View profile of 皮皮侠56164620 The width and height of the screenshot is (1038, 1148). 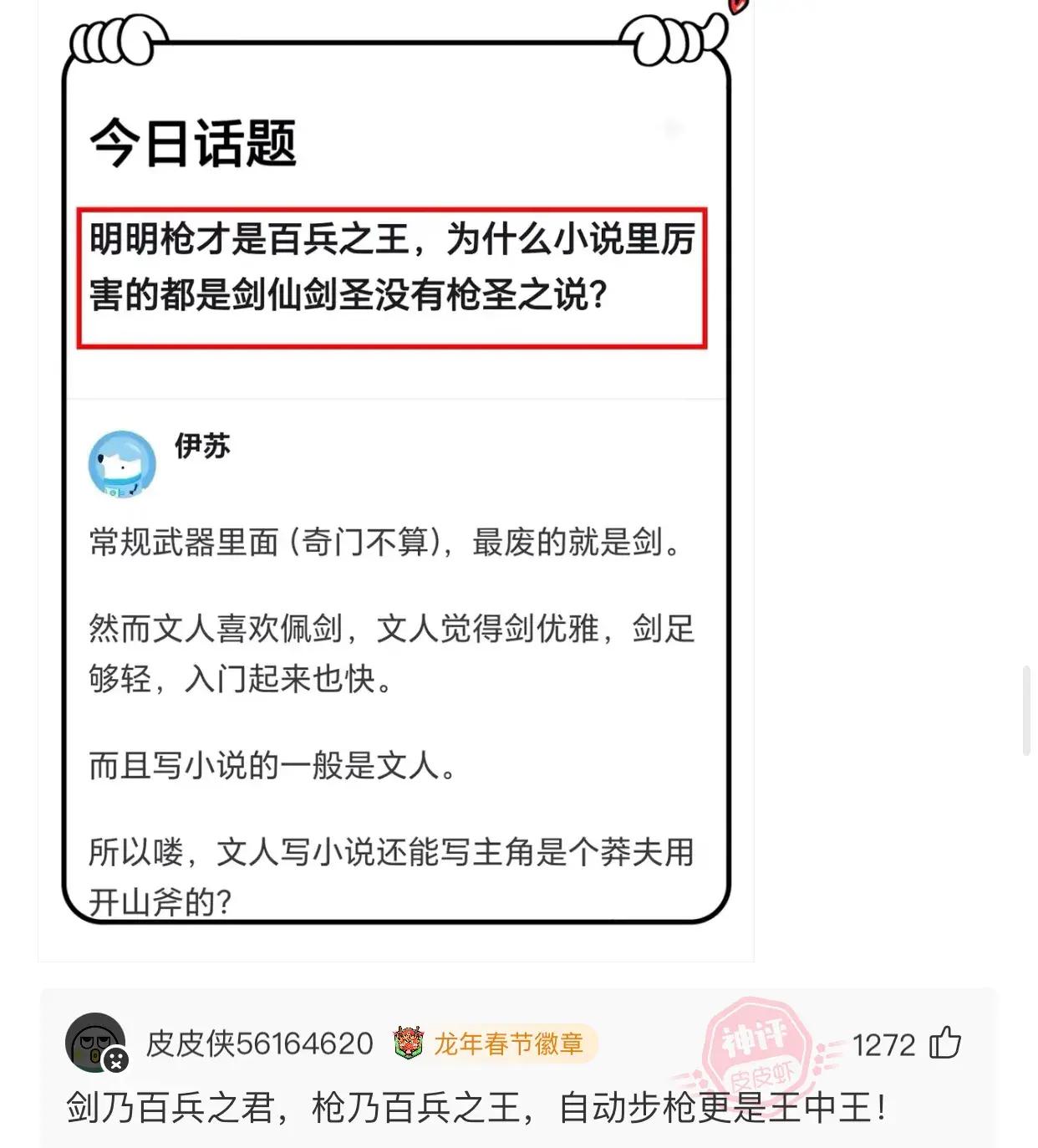tap(259, 1043)
